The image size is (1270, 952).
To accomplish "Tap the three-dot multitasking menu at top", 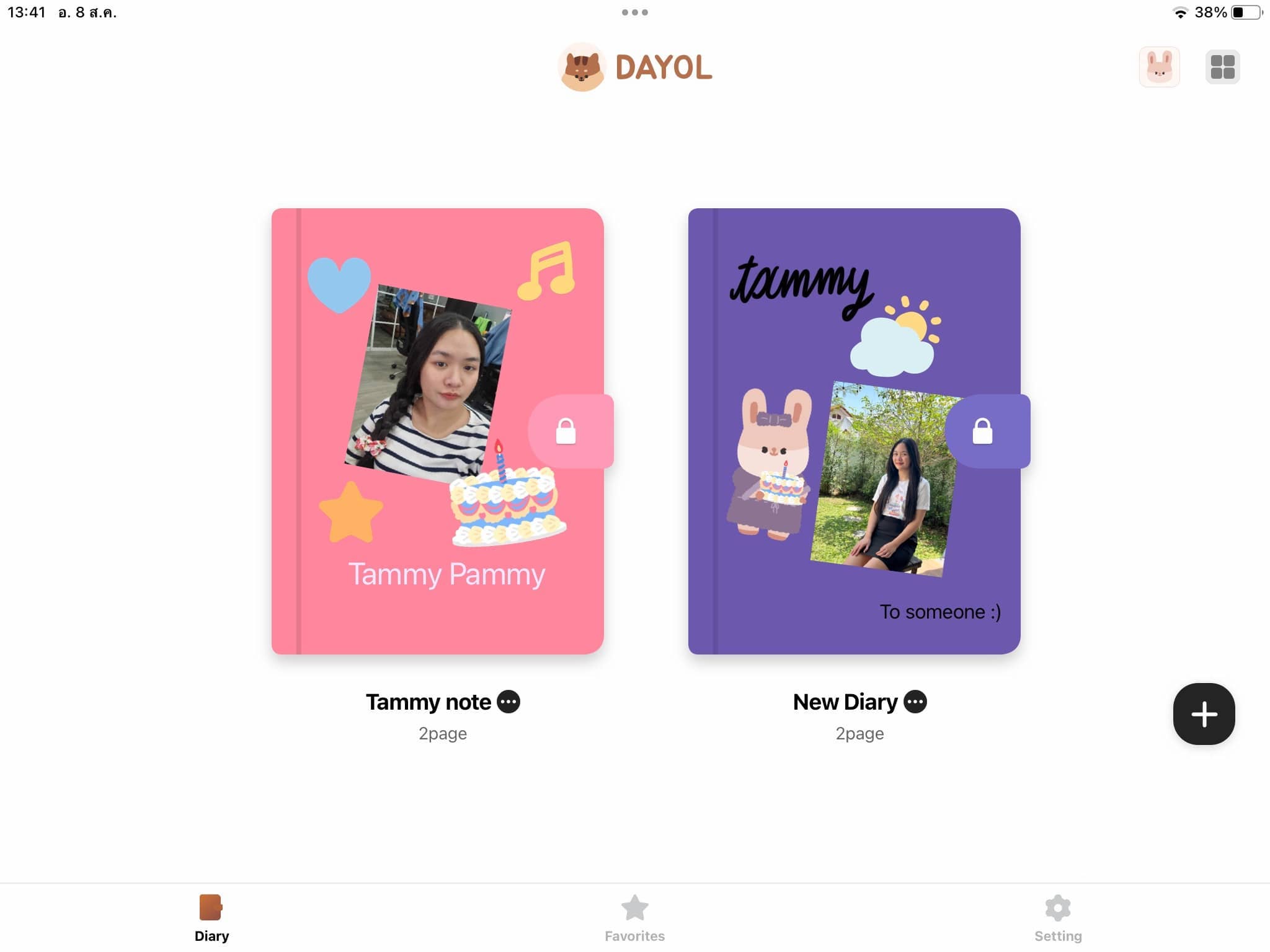I will 634,12.
